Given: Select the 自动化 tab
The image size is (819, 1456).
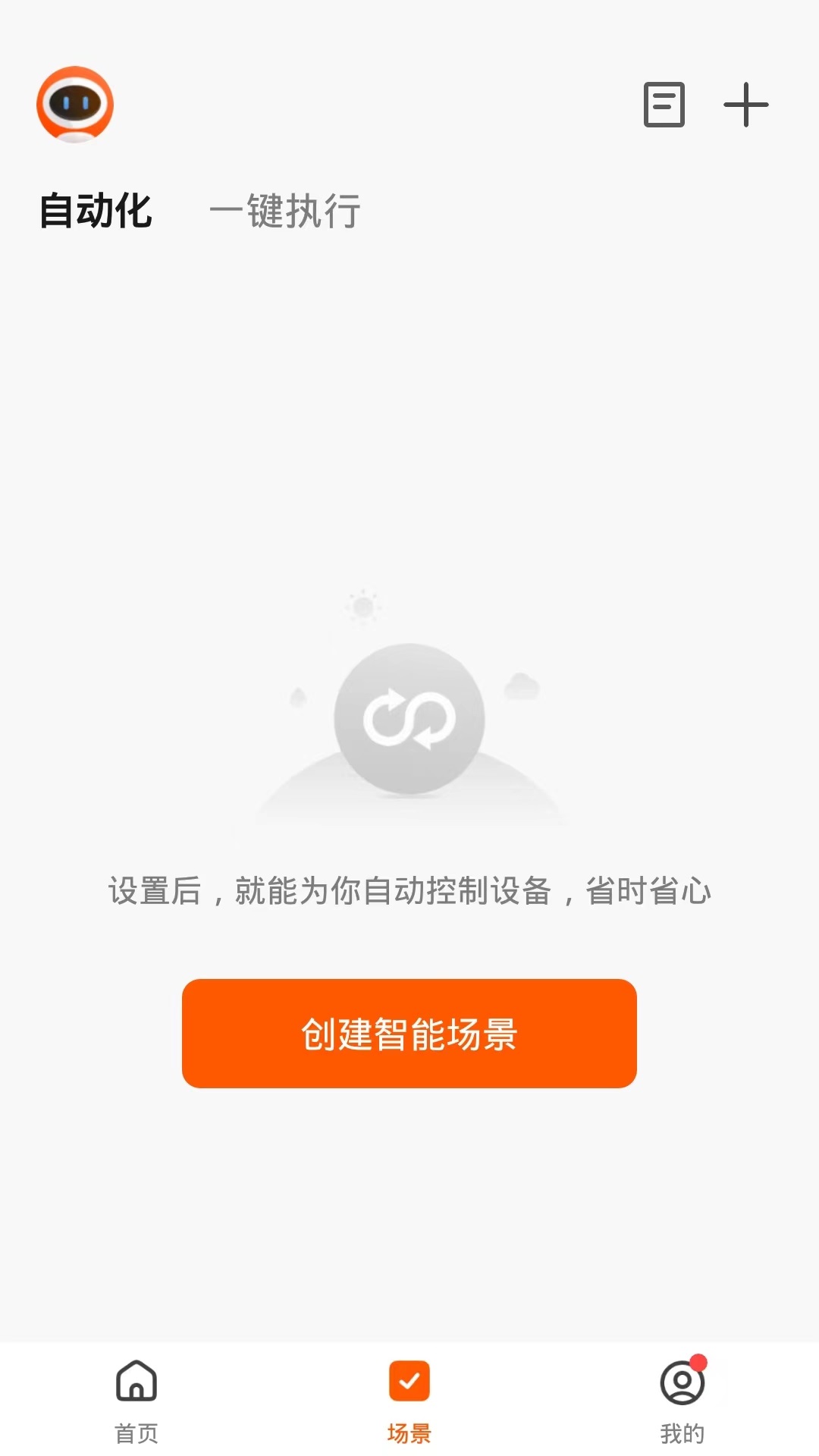Looking at the screenshot, I should 96,211.
